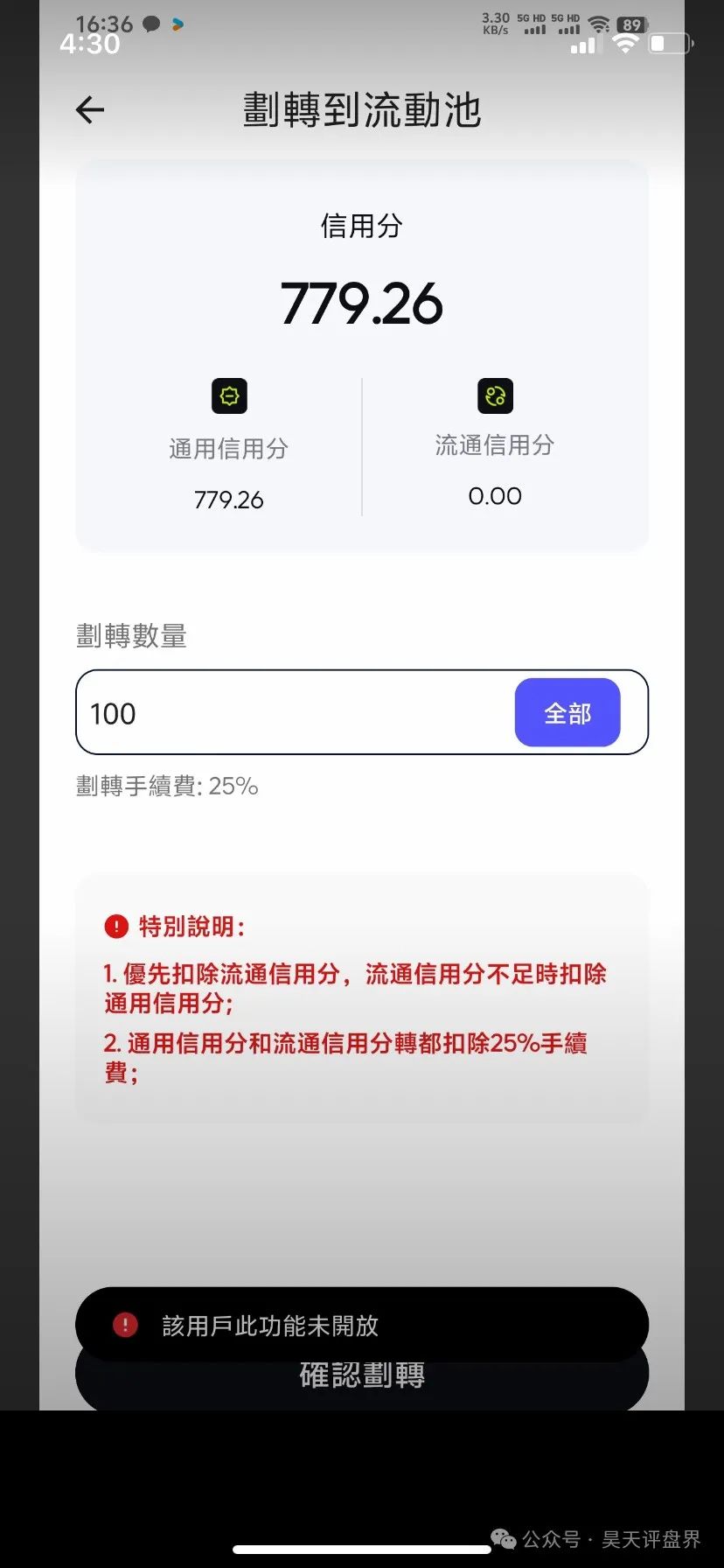
Task: Go back using the arrow icon
Action: click(90, 110)
